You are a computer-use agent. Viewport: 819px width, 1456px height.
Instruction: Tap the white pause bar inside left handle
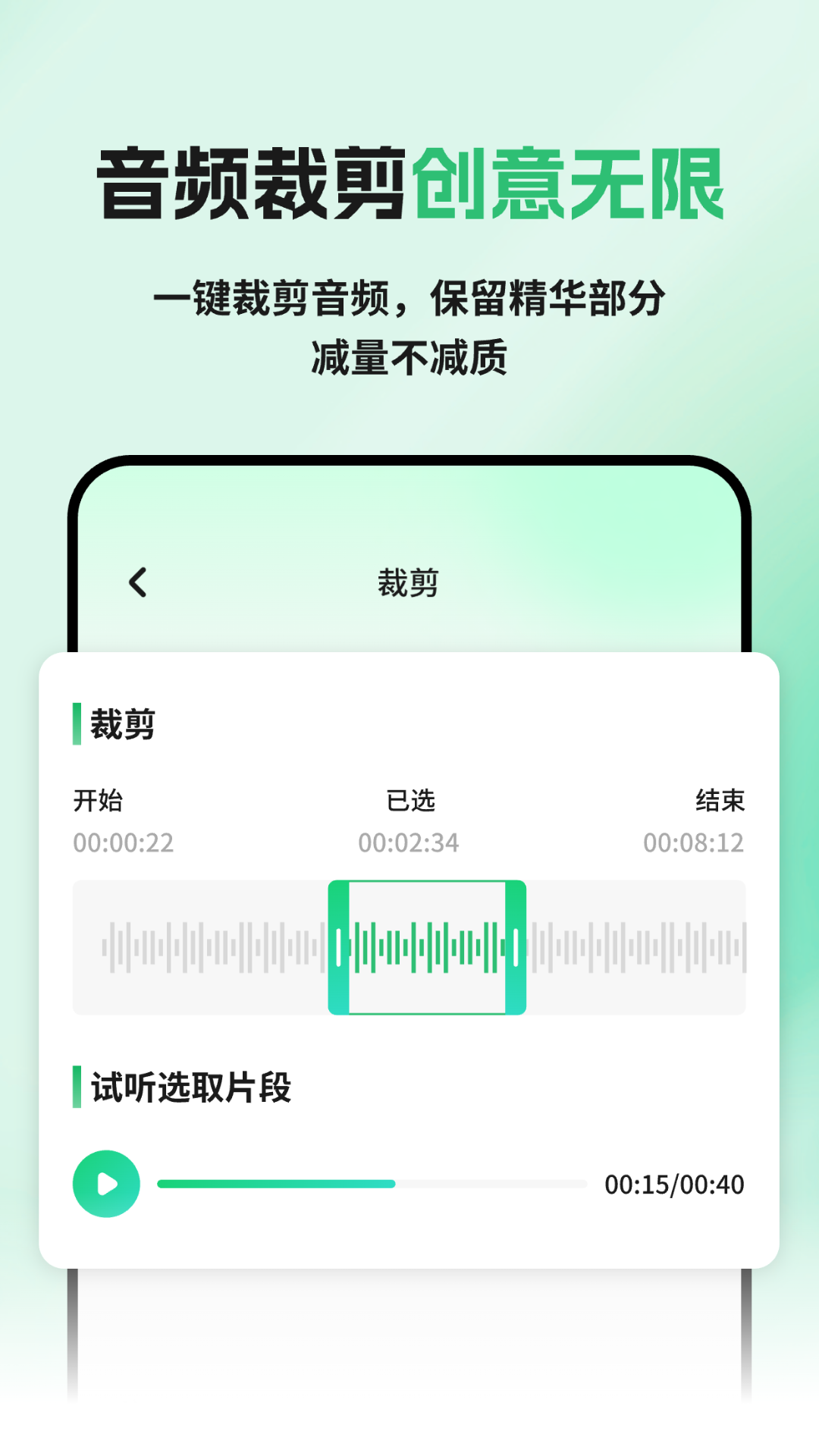(339, 946)
